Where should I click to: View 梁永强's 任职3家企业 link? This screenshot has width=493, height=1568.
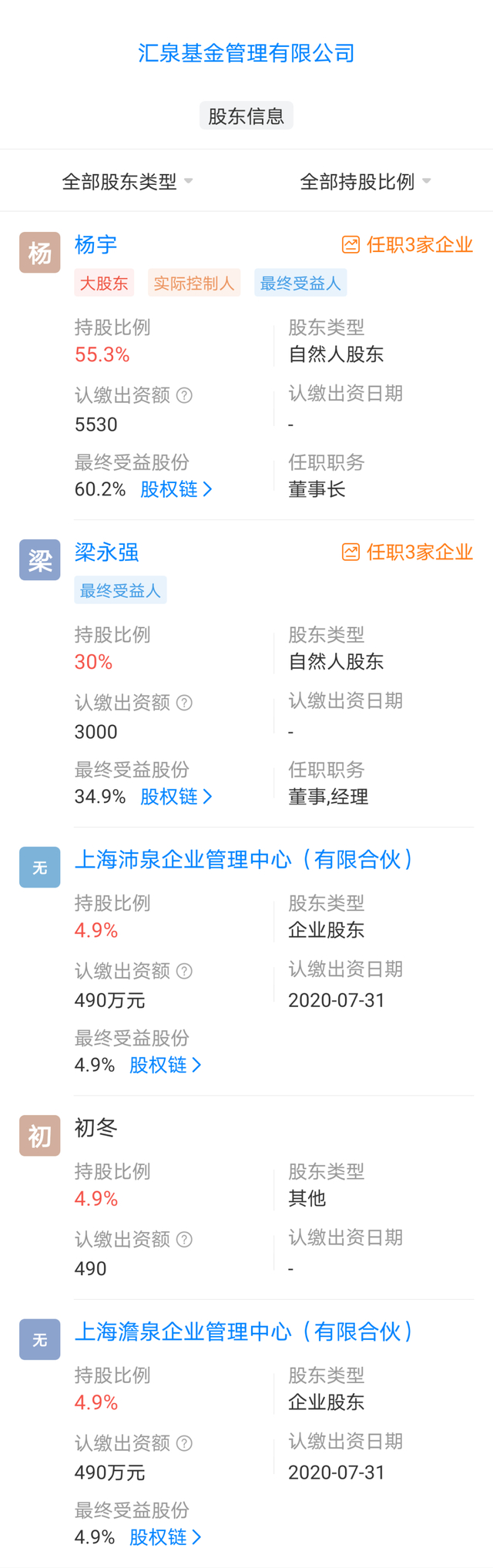(x=407, y=552)
